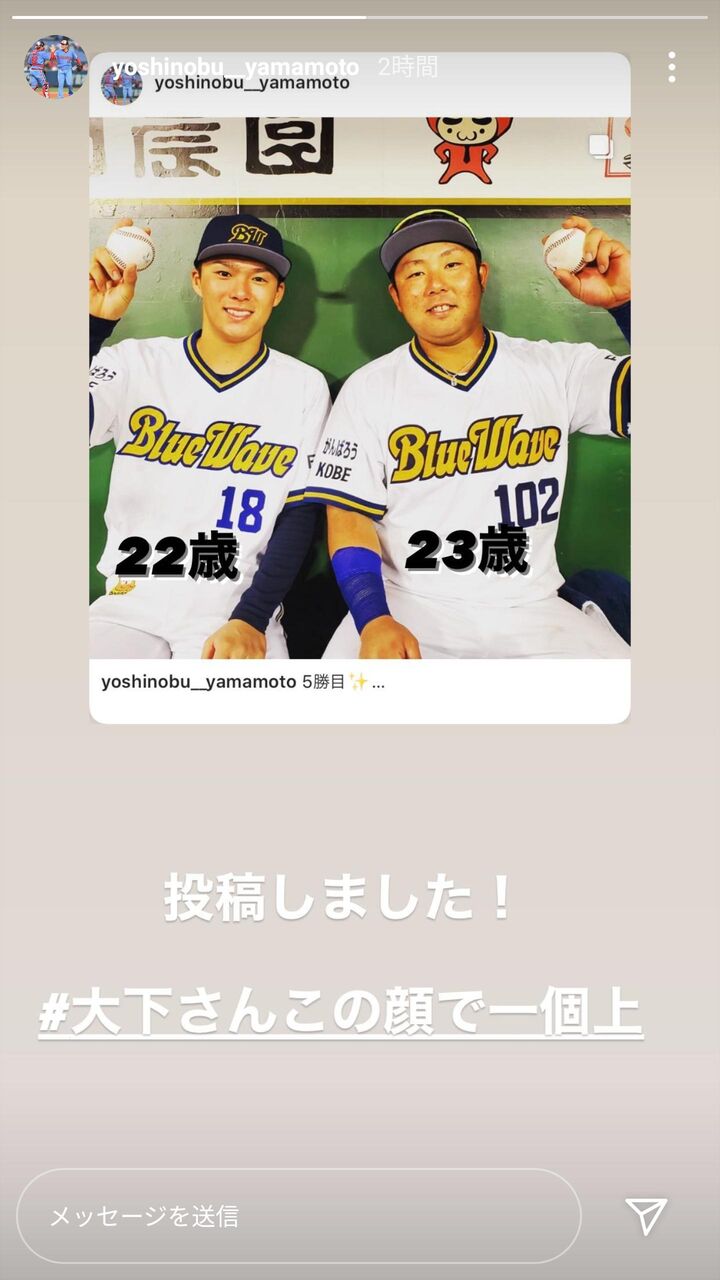Viewport: 720px width, 1280px height.
Task: Open the shared post about 5勝目
Action: [x=360, y=390]
